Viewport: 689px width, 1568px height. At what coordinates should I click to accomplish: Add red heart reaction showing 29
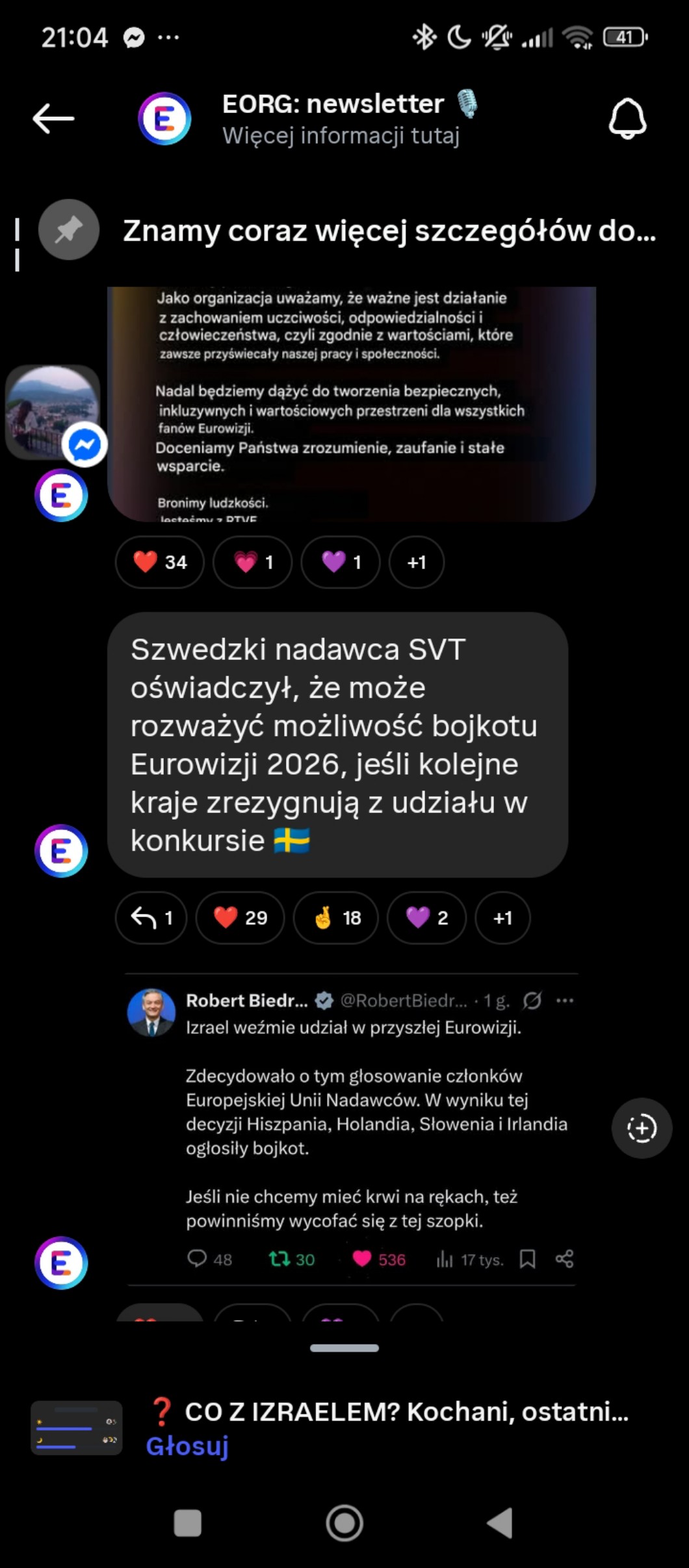coord(240,918)
